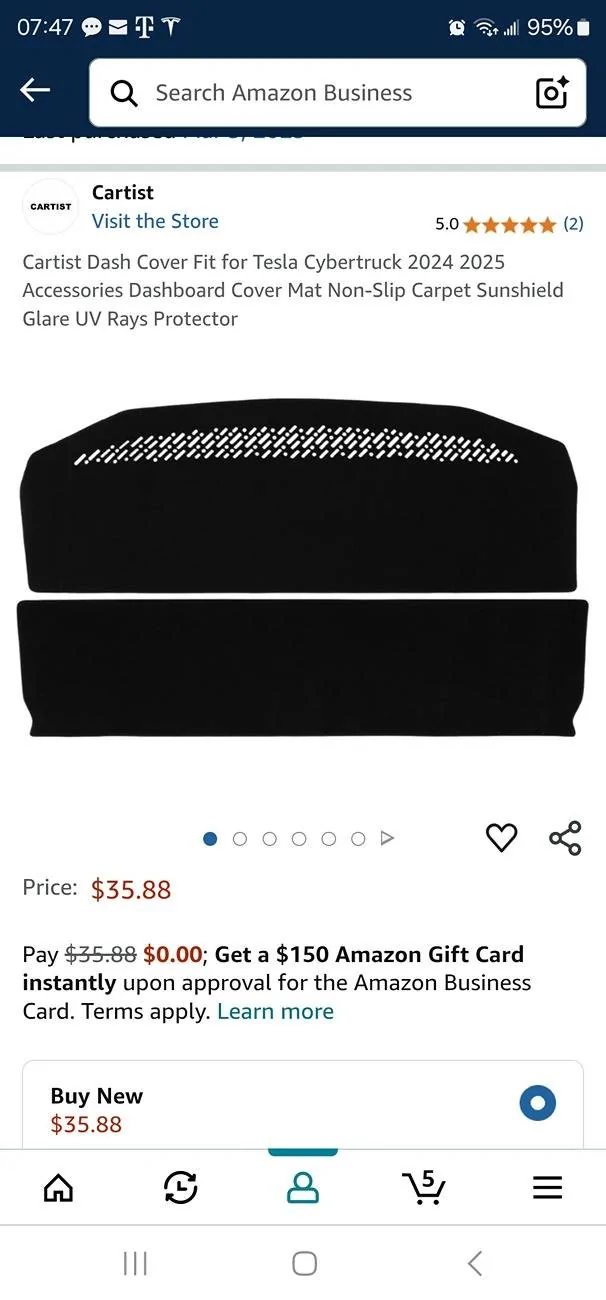Tap the system recent apps button
The width and height of the screenshot is (606, 1300).
coord(135,1263)
